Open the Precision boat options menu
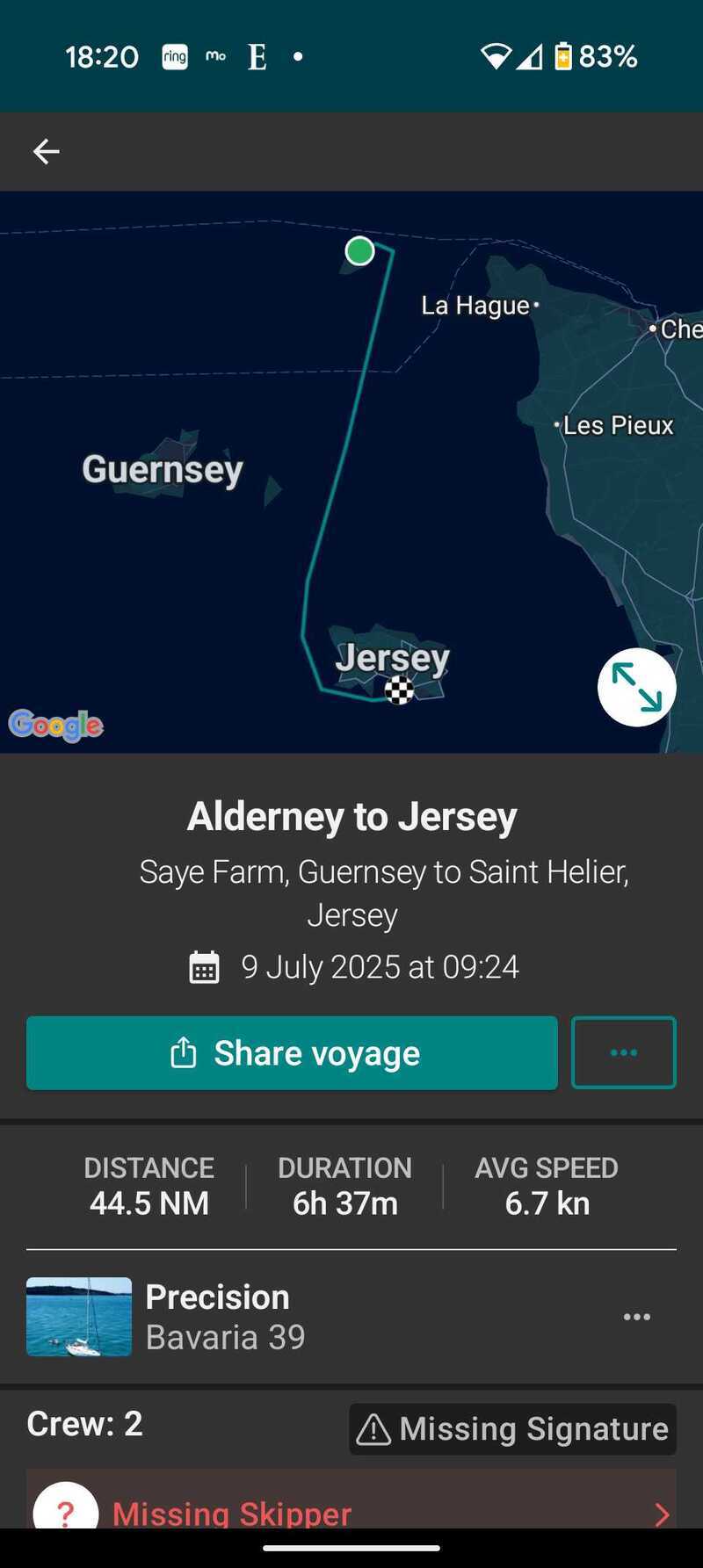703x1568 pixels. coord(637,1317)
